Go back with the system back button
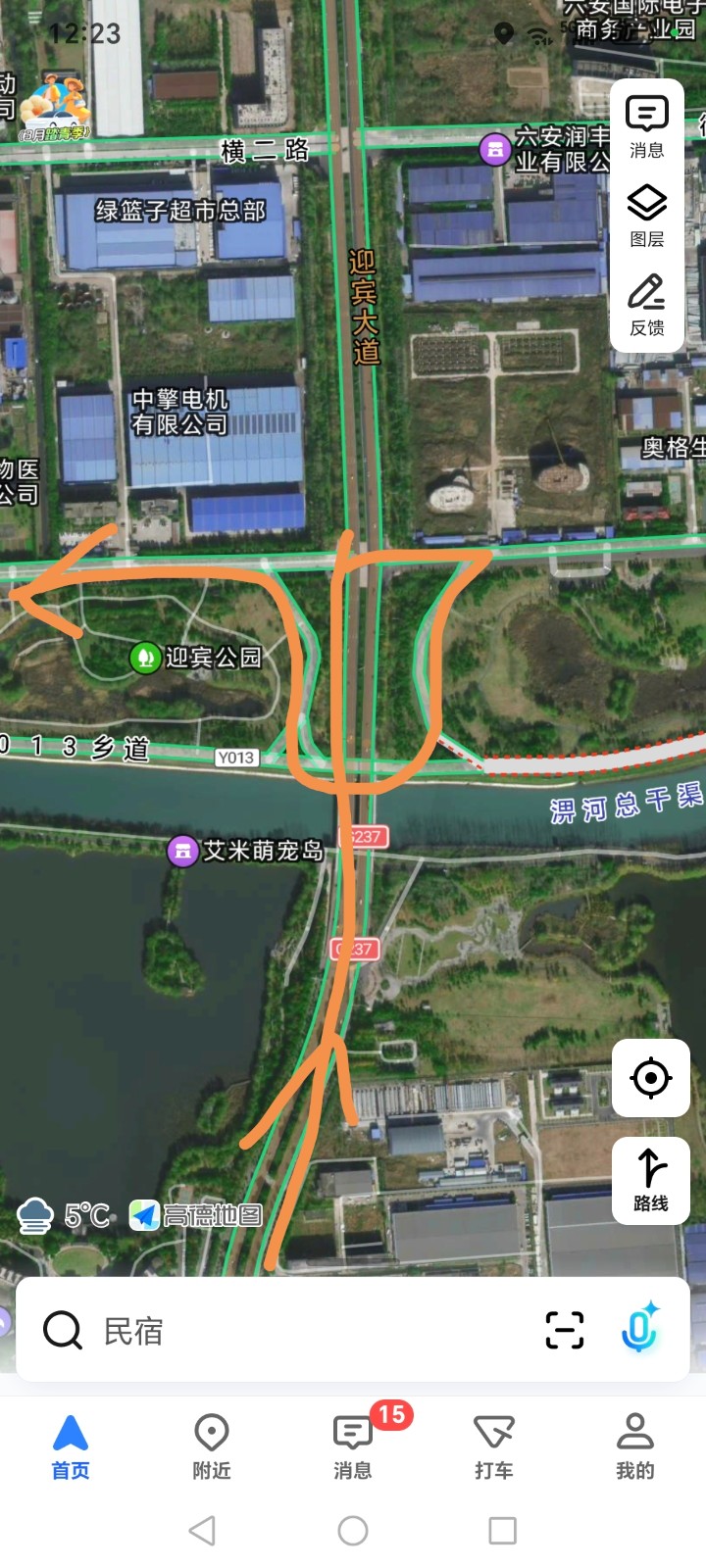706x1568 pixels. pyautogui.click(x=202, y=1530)
